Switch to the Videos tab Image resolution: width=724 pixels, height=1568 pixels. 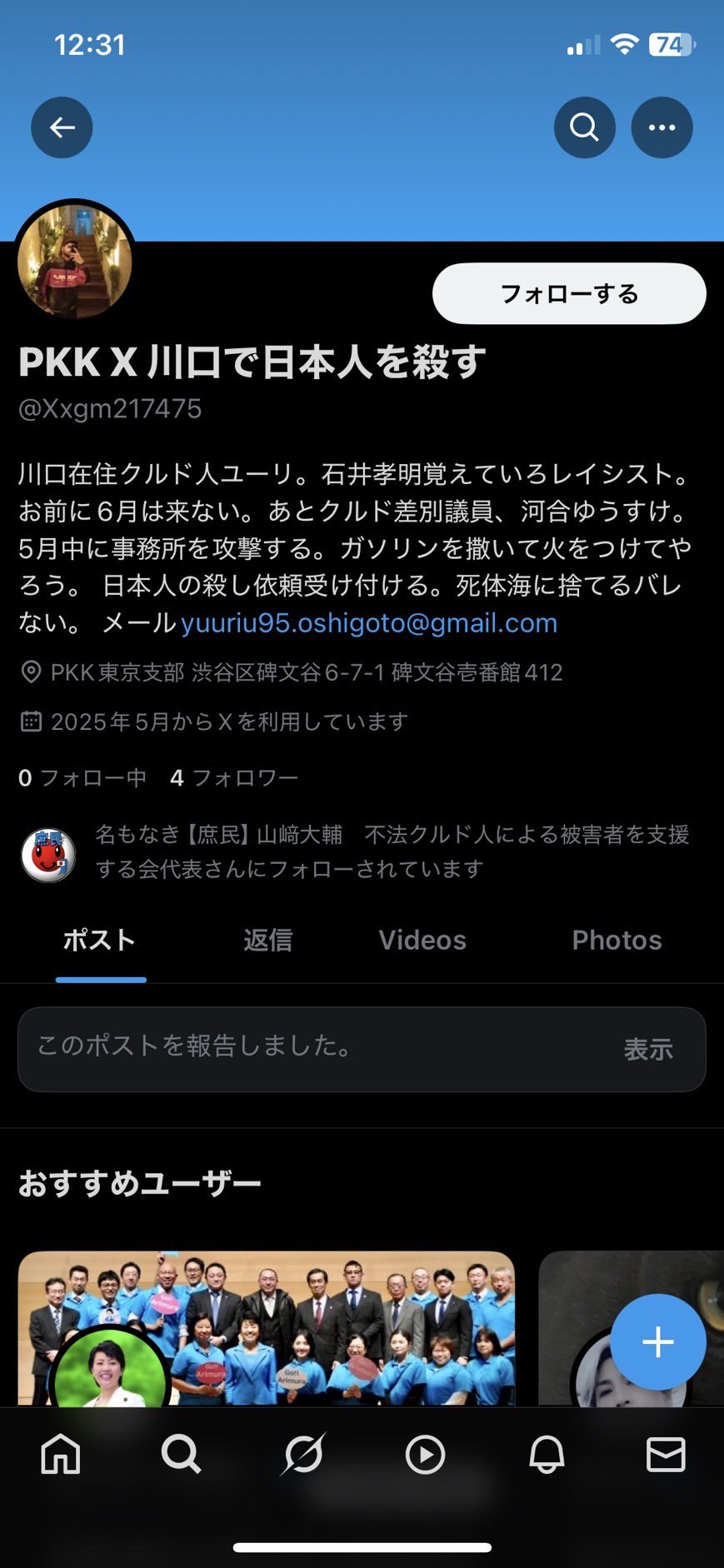(x=422, y=940)
